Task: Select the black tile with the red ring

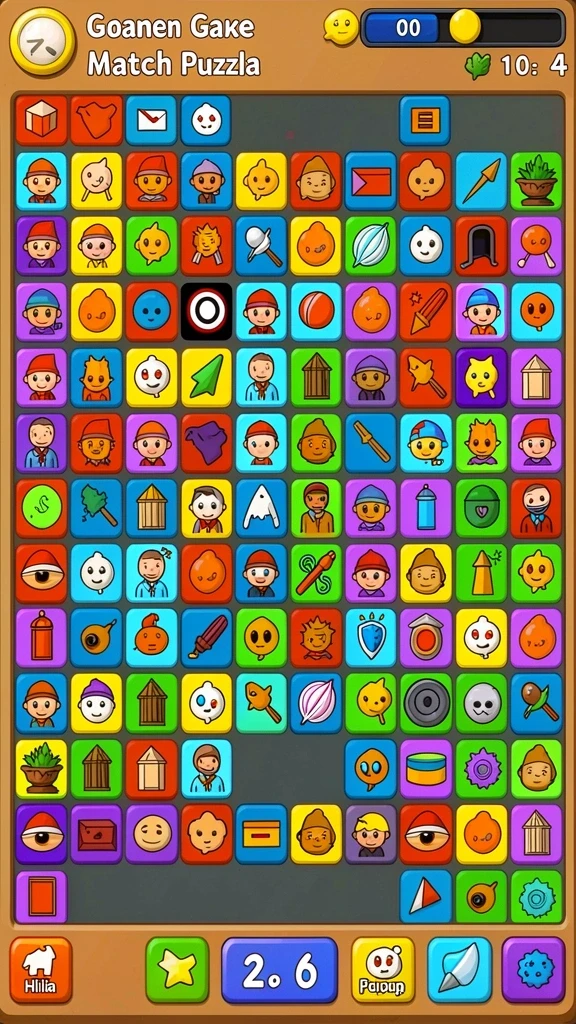Action: pos(206,312)
